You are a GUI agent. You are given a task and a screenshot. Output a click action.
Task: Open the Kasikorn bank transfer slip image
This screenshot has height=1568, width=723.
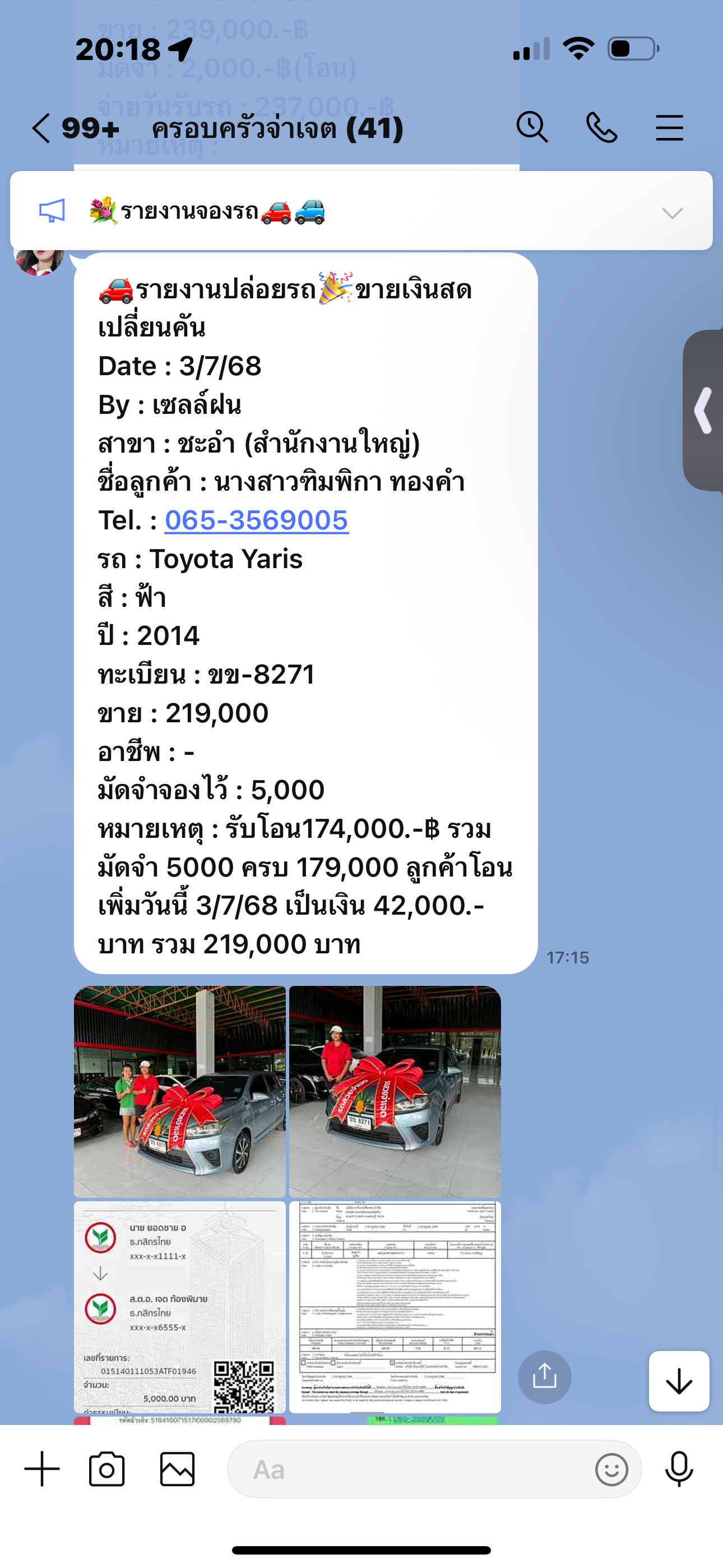179,1306
